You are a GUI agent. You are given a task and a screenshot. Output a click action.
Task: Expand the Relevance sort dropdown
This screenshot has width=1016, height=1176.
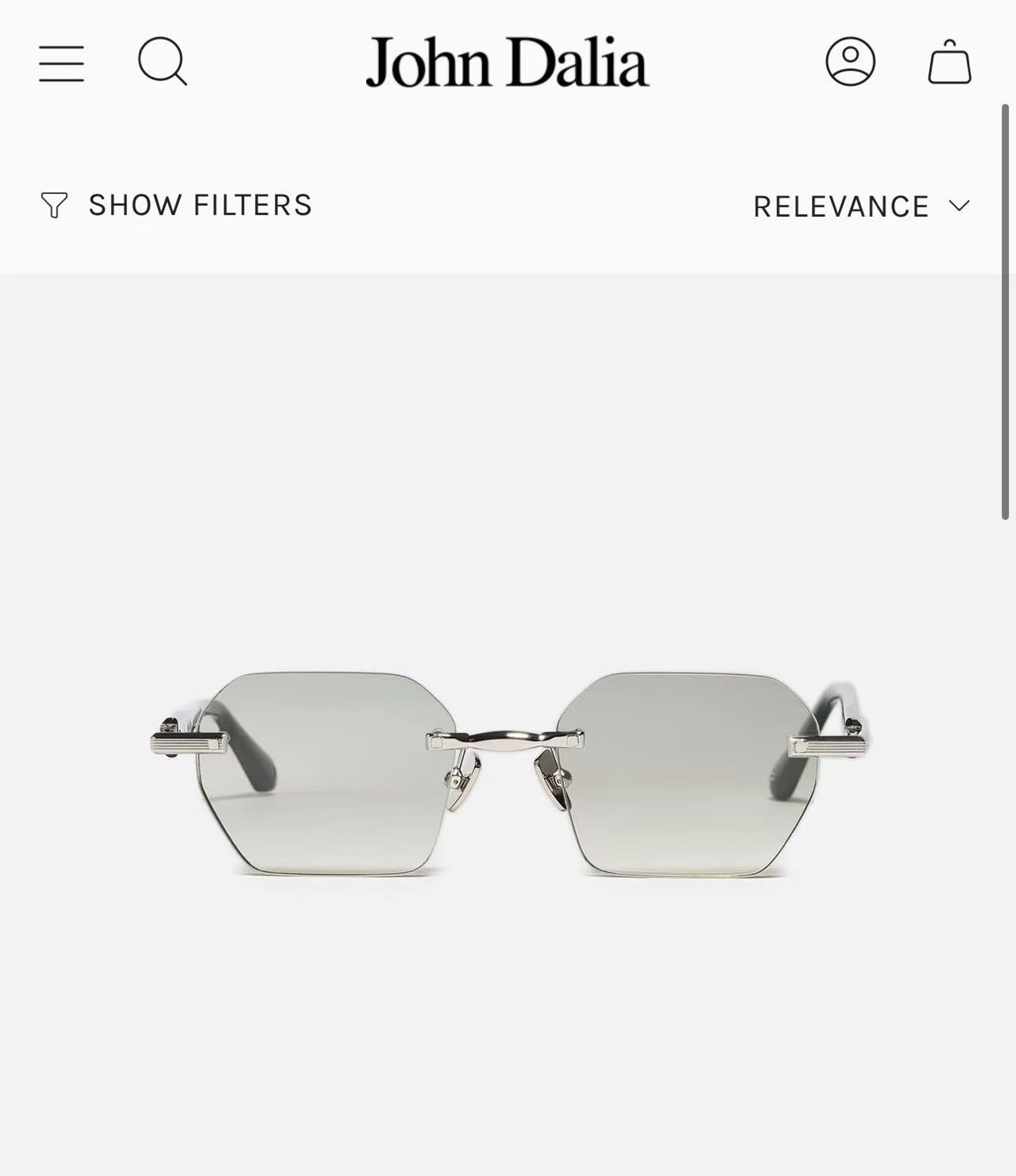click(862, 206)
